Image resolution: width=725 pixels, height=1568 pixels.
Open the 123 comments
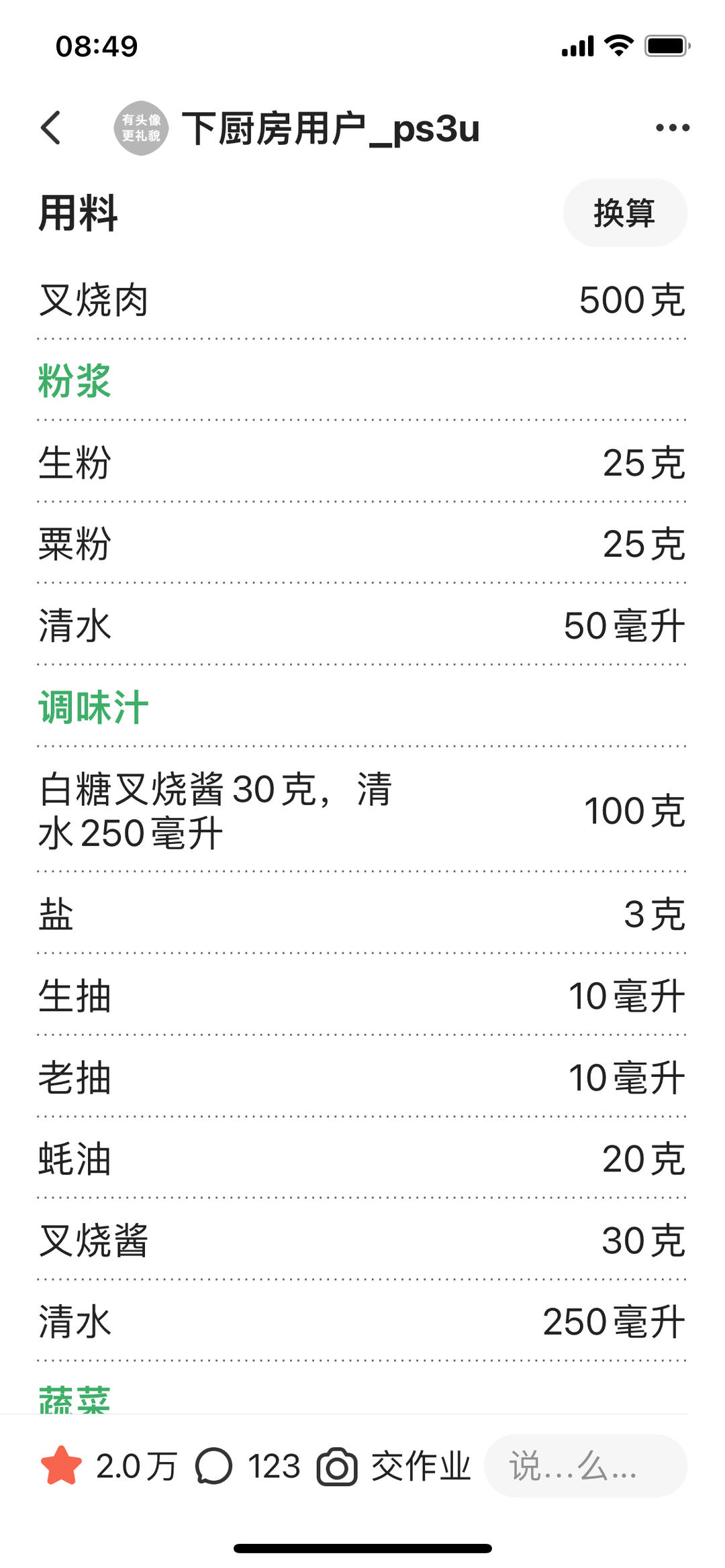pyautogui.click(x=247, y=1466)
